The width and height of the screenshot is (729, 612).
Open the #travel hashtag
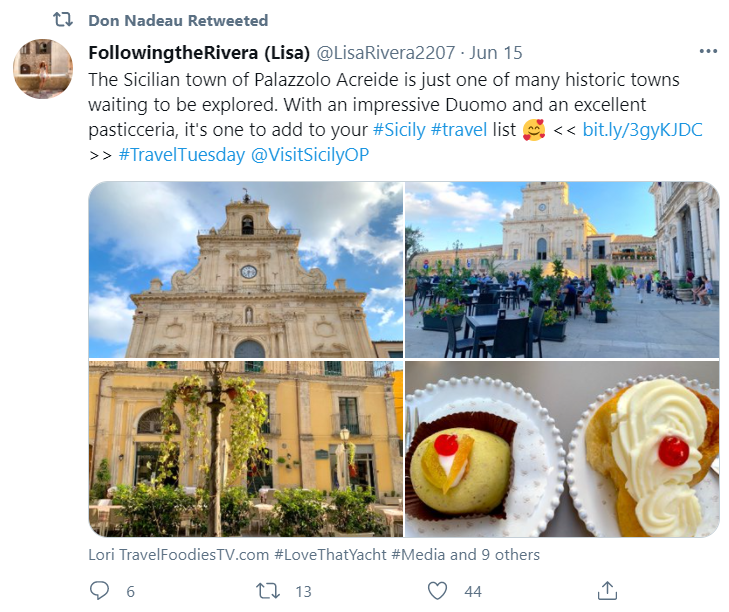click(x=459, y=130)
